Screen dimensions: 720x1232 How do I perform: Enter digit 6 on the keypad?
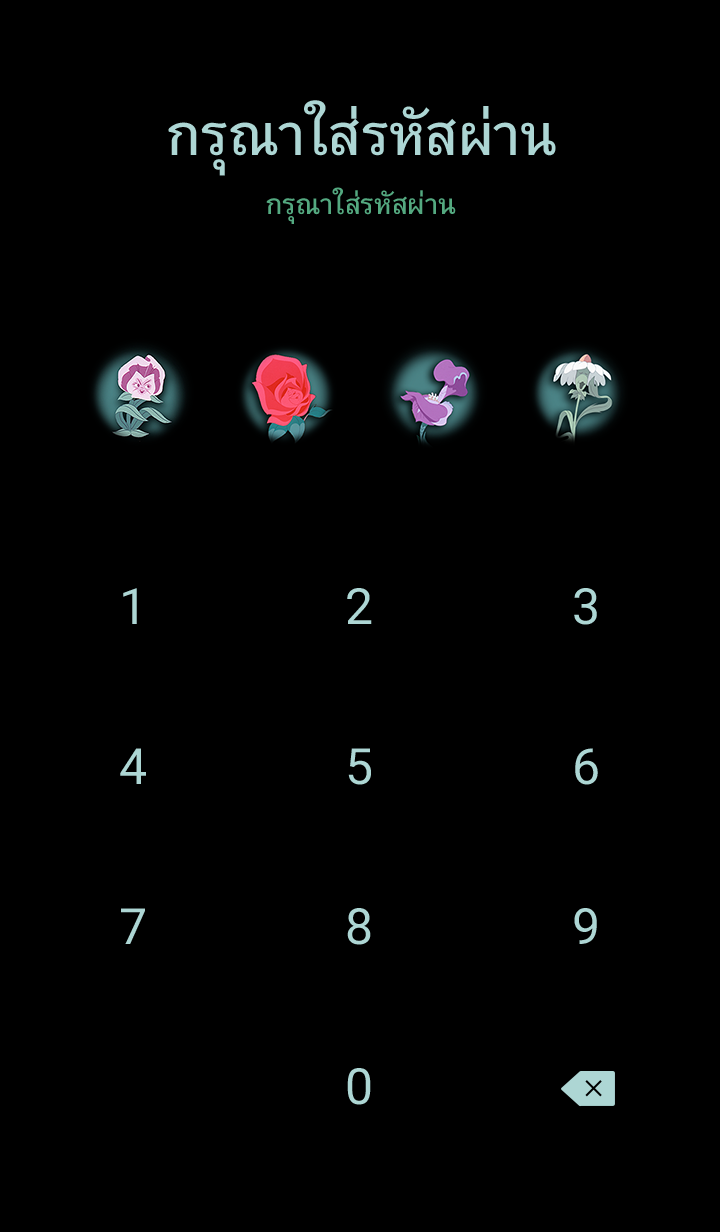pos(586,767)
